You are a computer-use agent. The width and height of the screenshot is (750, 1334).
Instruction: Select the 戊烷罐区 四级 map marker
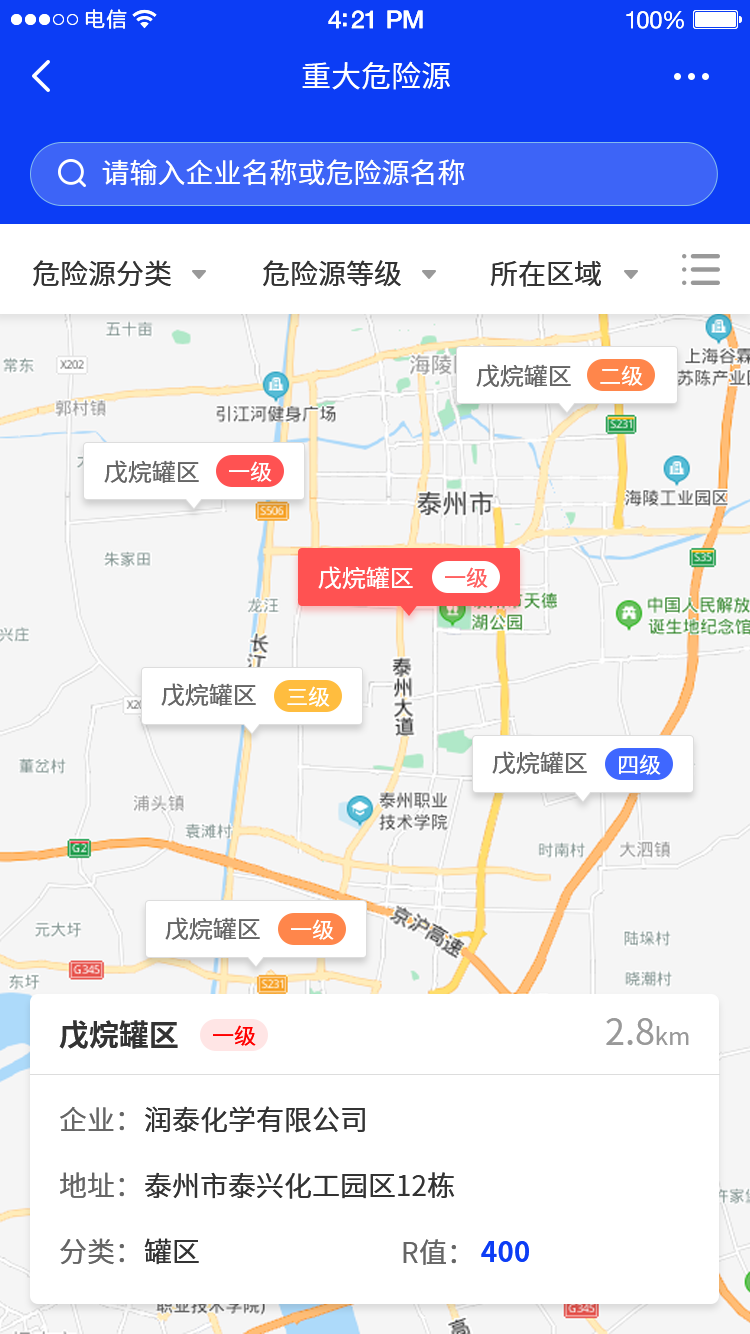point(582,765)
